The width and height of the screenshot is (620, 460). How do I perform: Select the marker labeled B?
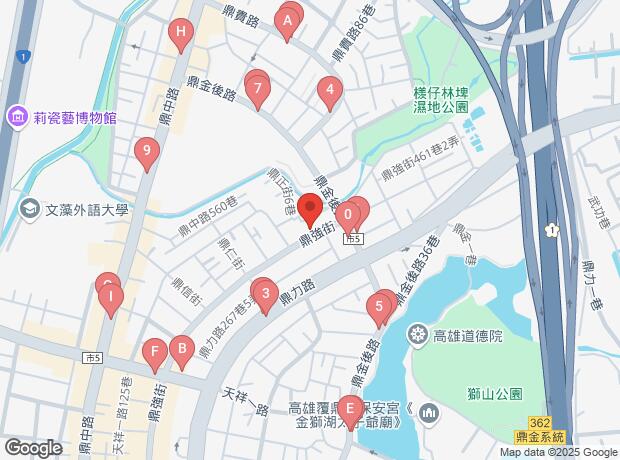(x=181, y=349)
